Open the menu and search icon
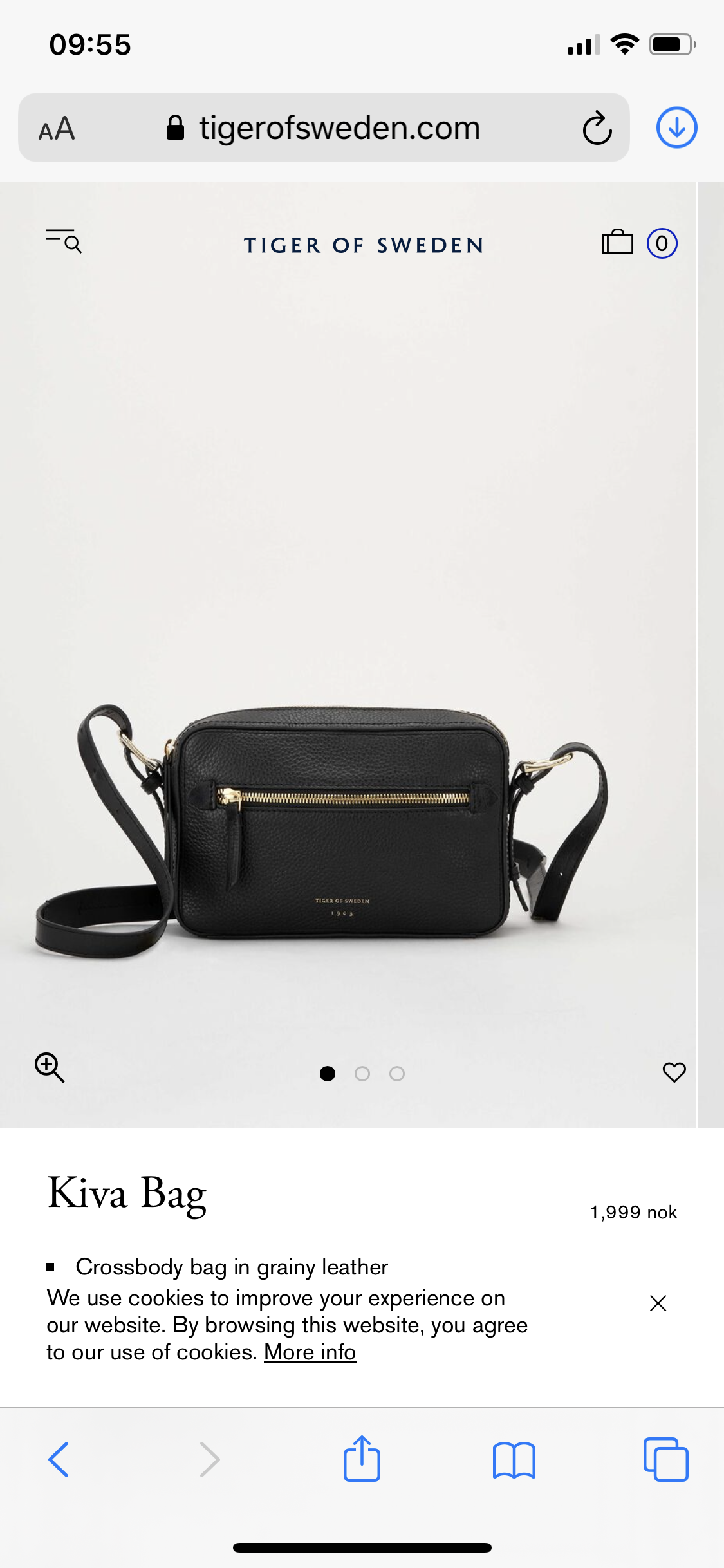This screenshot has width=724, height=1568. point(64,241)
